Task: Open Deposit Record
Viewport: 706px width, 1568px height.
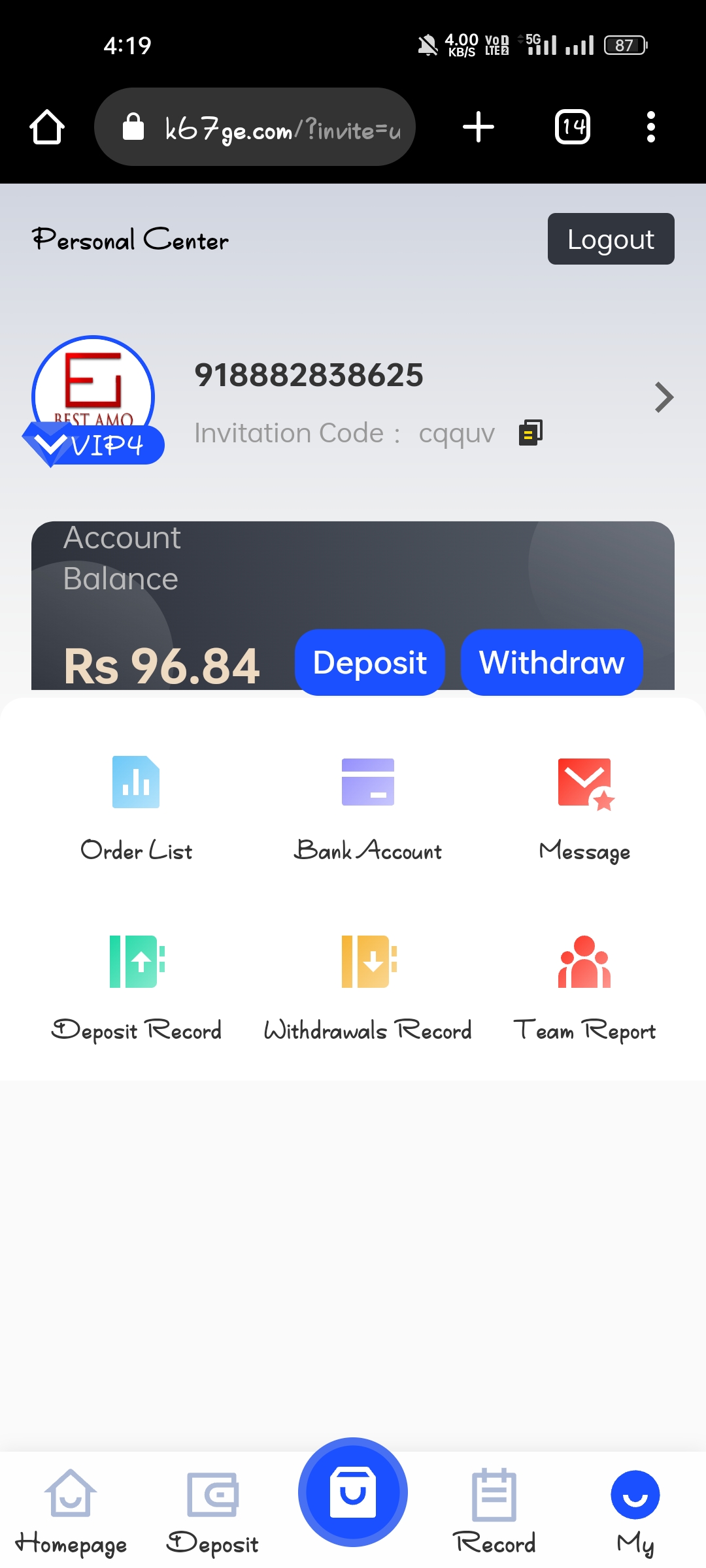Action: click(136, 988)
